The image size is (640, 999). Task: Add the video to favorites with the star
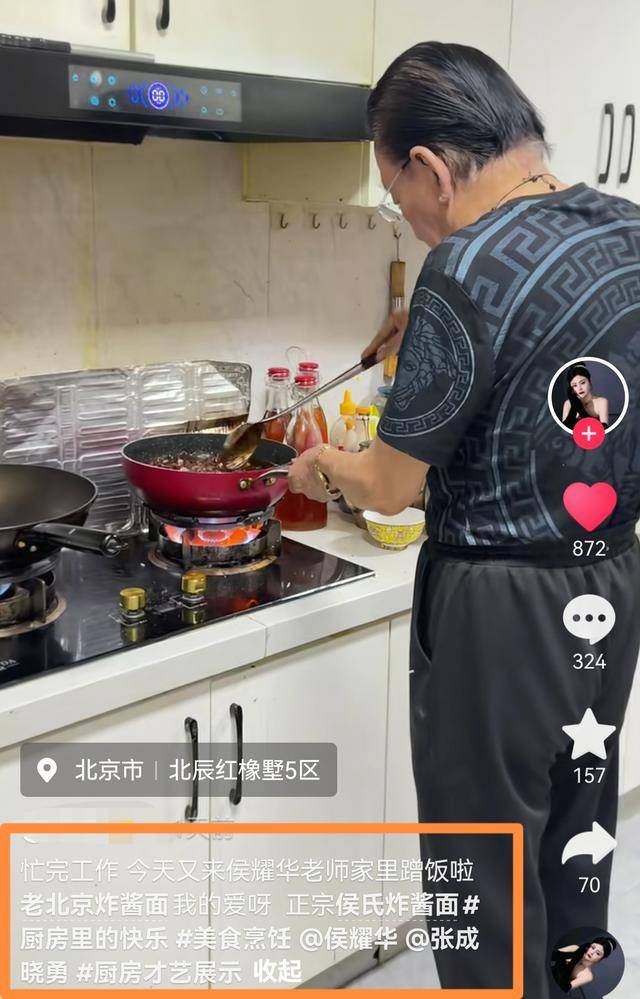click(589, 735)
